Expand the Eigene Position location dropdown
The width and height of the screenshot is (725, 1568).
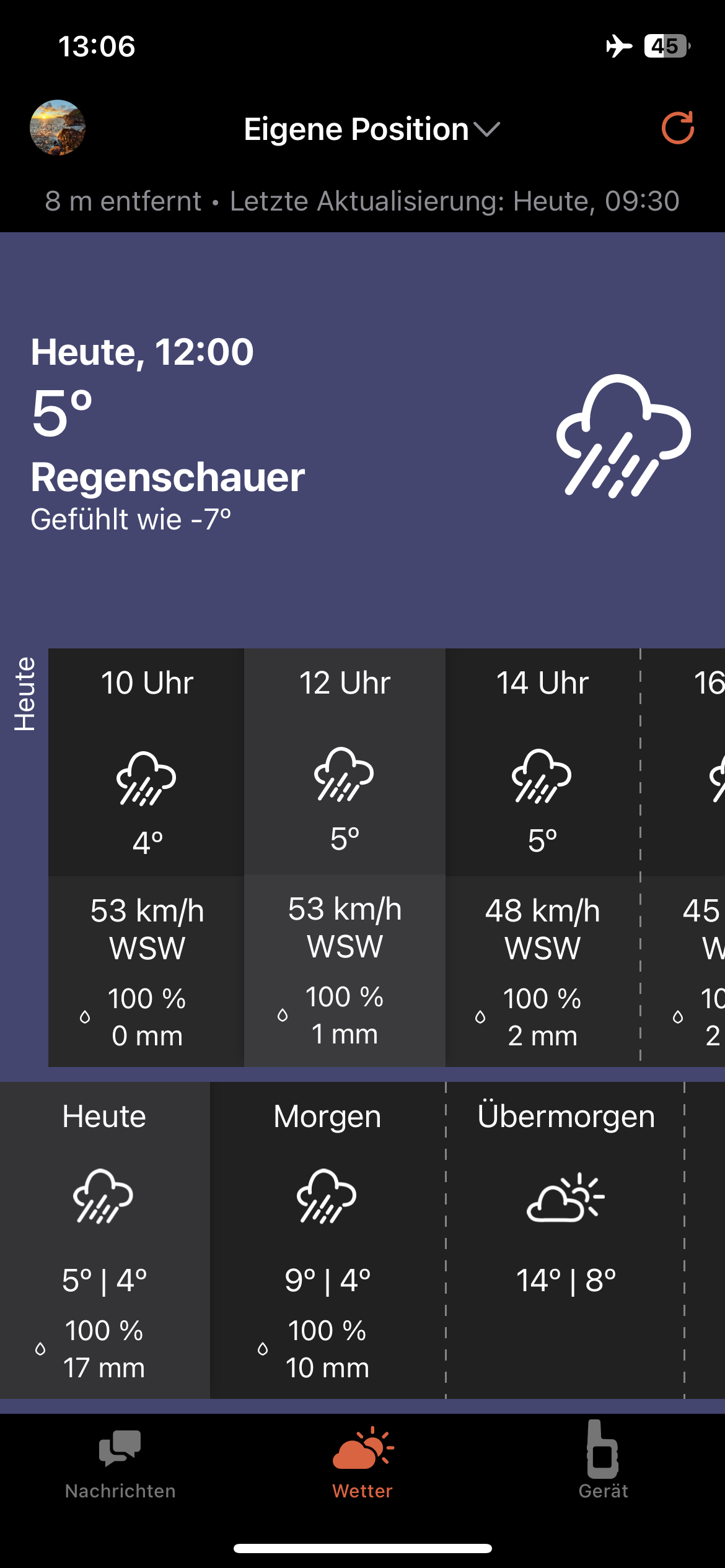tap(371, 129)
